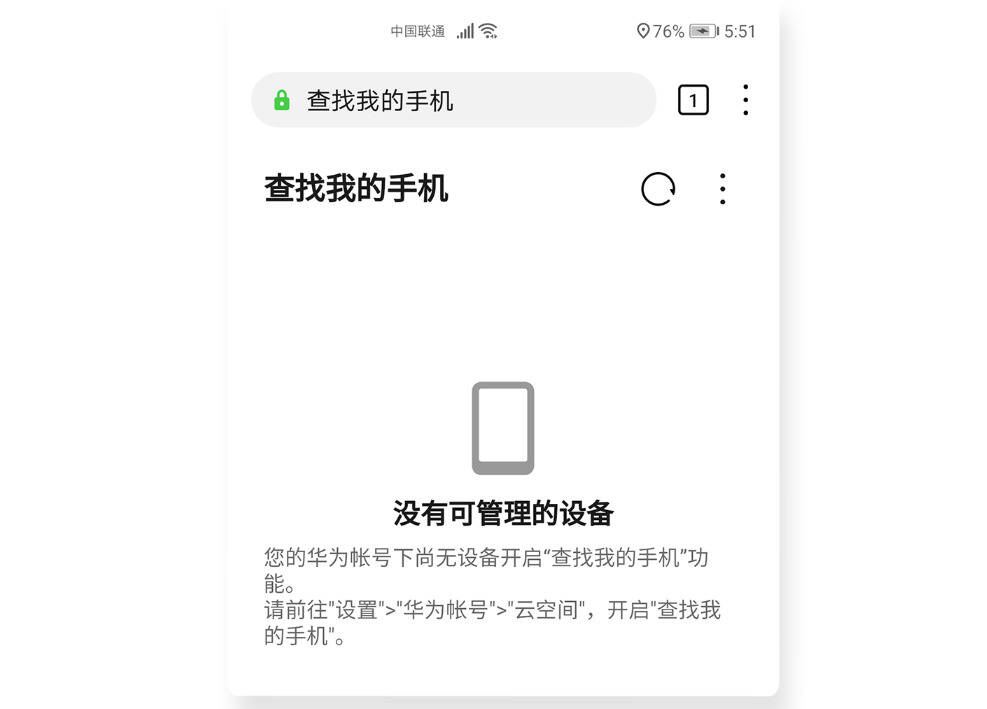Open the 查找我的手机 page options menu

[x=722, y=188]
